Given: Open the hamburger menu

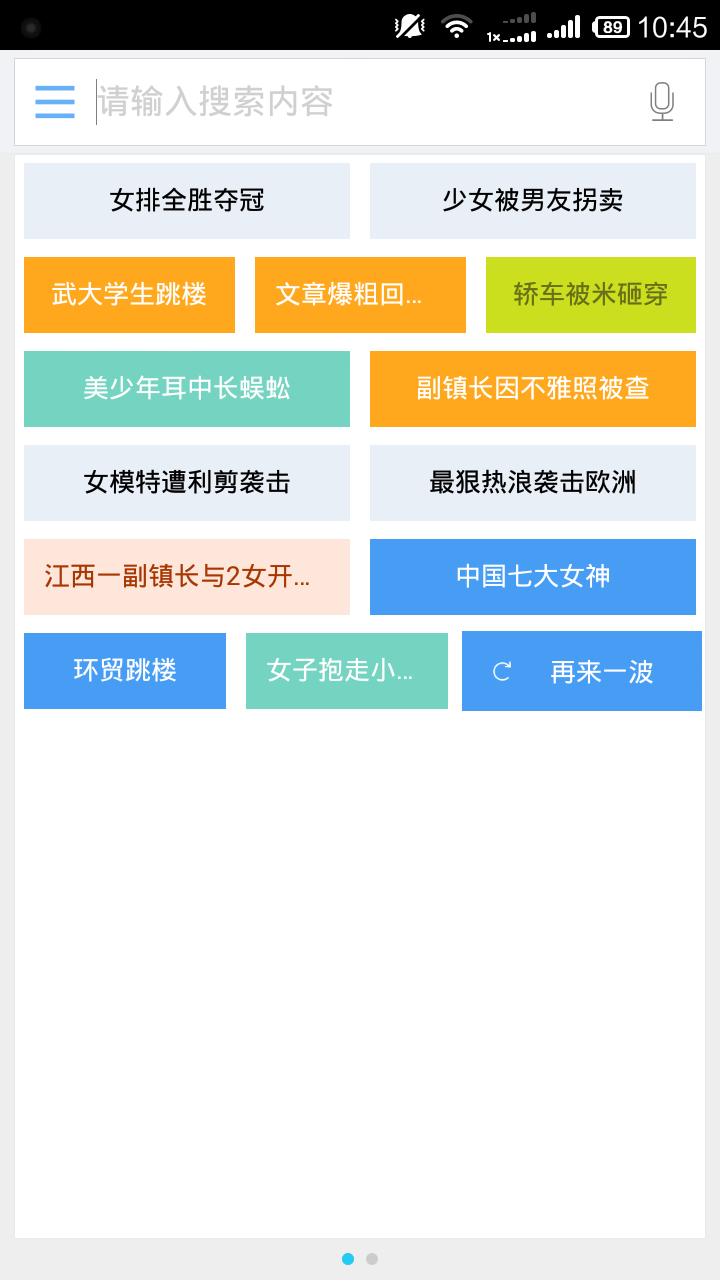Looking at the screenshot, I should point(55,102).
